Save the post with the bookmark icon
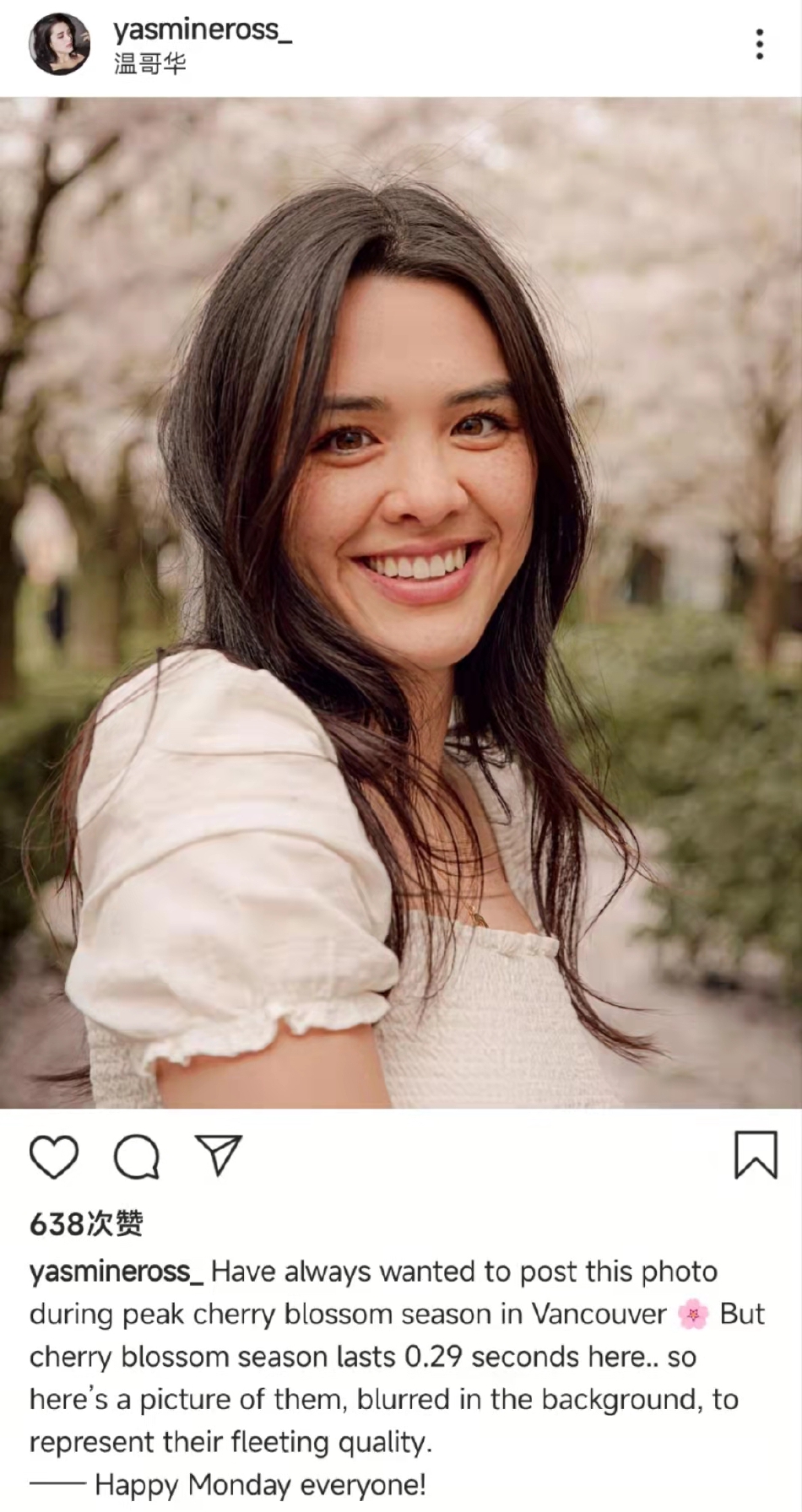This screenshot has width=802, height=1512. coord(755,1154)
